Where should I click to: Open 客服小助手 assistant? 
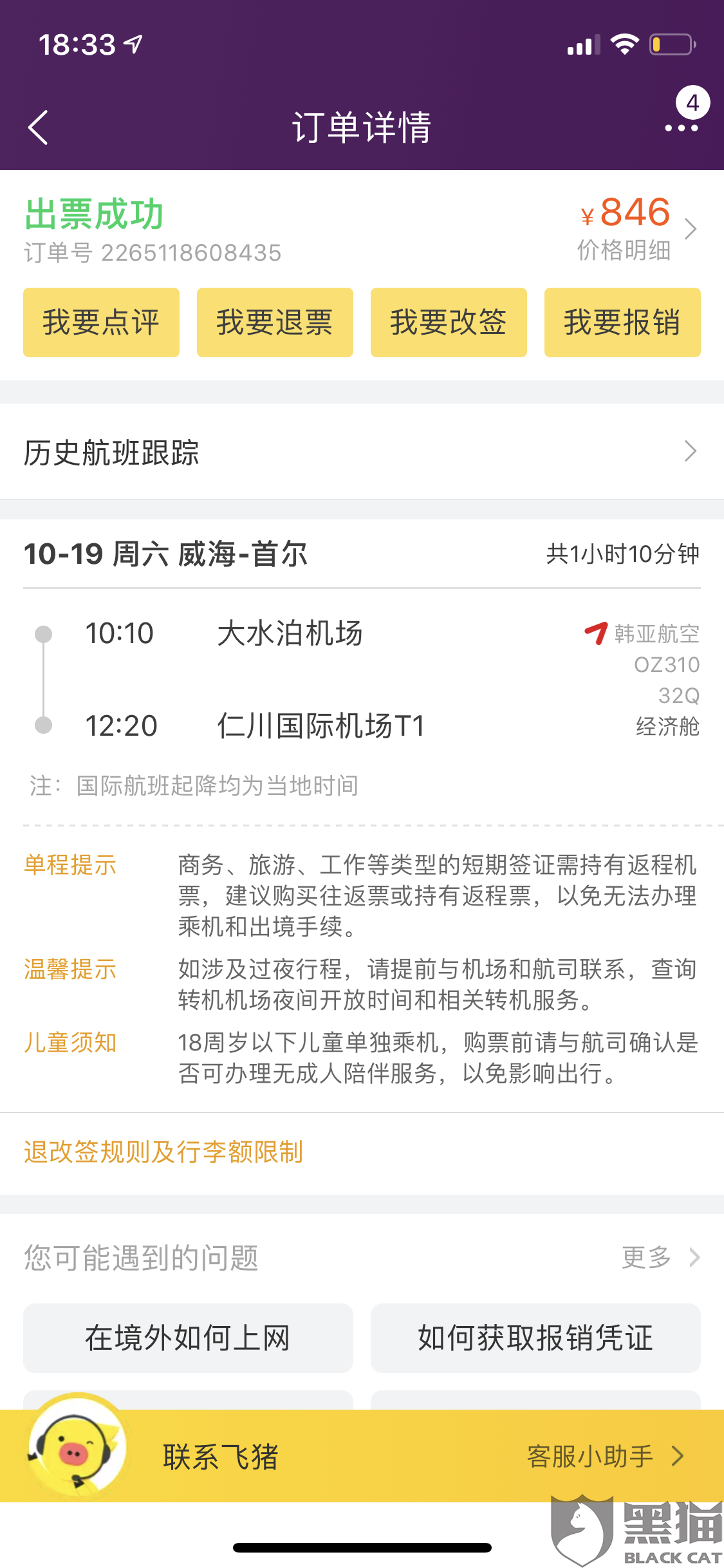[x=605, y=1456]
